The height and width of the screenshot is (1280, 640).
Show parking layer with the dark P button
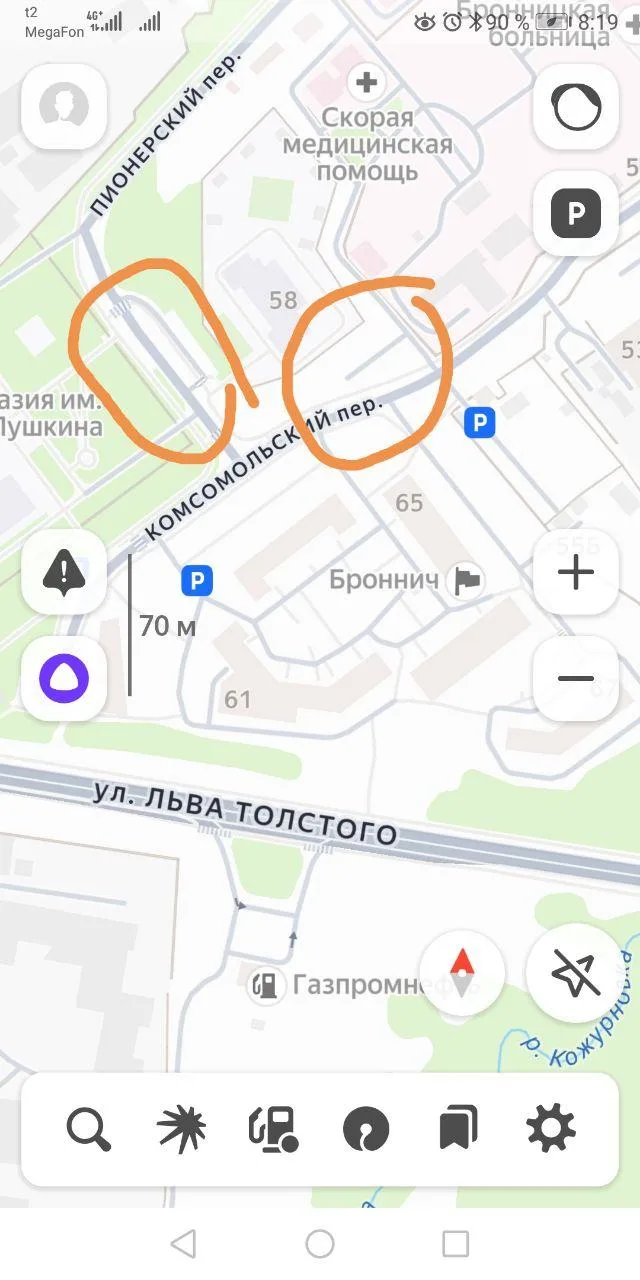[576, 213]
